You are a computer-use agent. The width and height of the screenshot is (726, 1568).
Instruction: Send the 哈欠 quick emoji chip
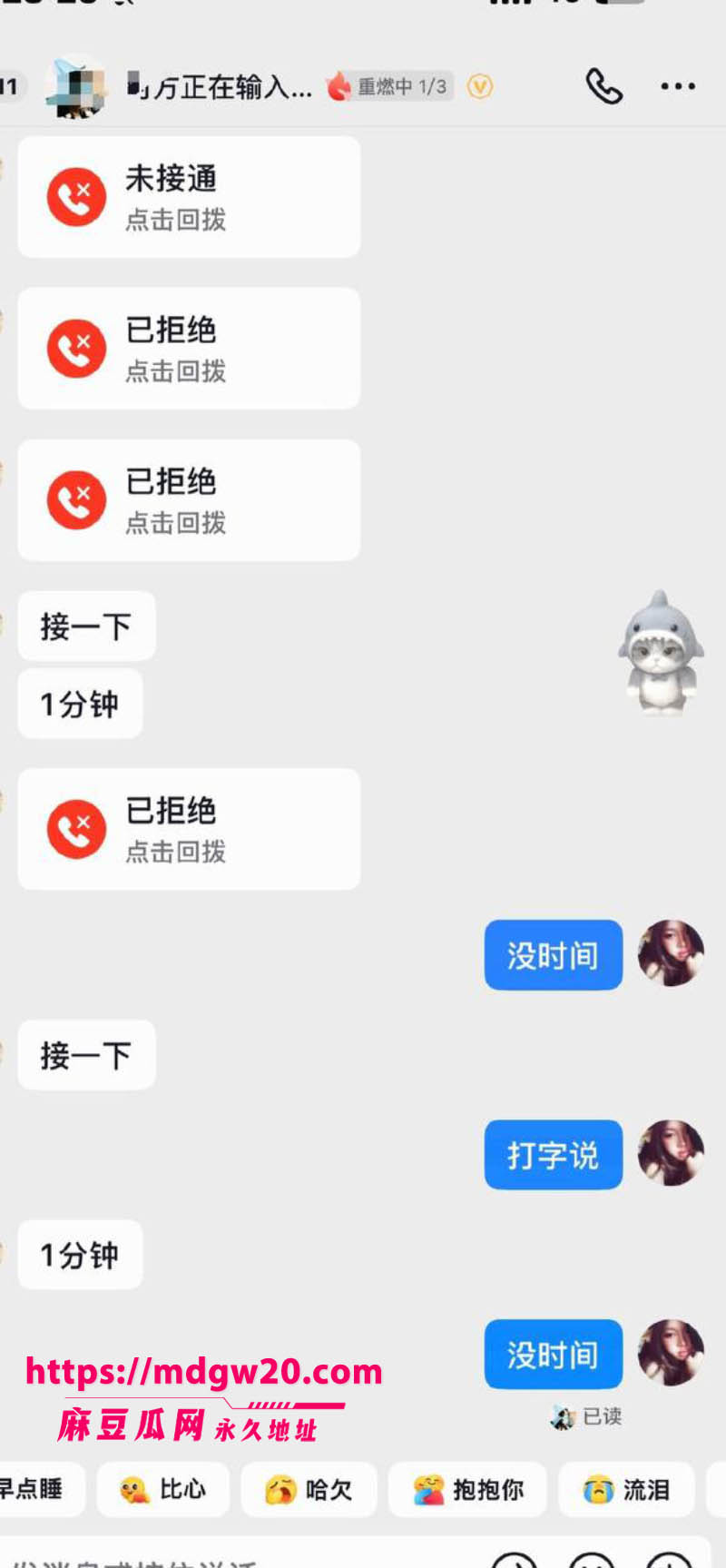click(309, 1489)
